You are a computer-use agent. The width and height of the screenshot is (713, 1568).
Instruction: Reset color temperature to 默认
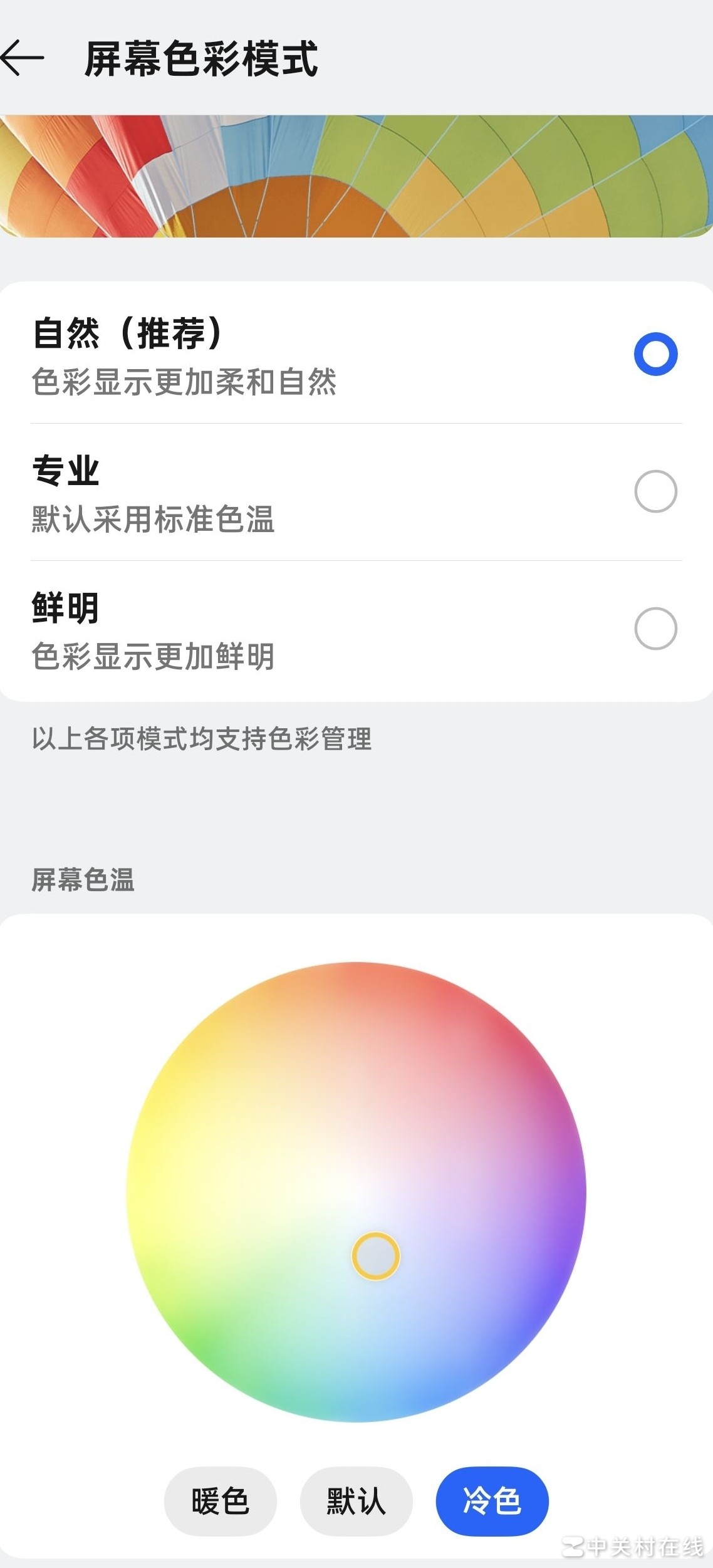pos(356,1501)
